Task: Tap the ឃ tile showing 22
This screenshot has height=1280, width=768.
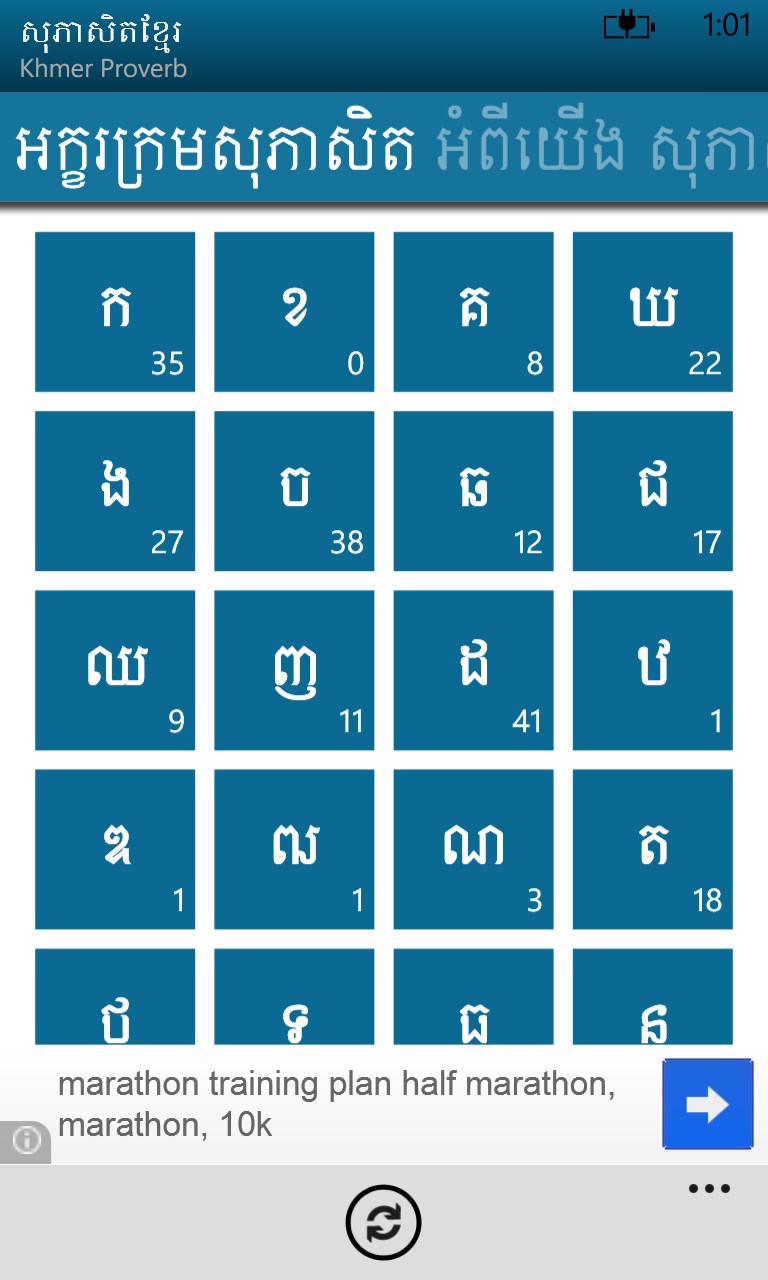Action: point(653,312)
